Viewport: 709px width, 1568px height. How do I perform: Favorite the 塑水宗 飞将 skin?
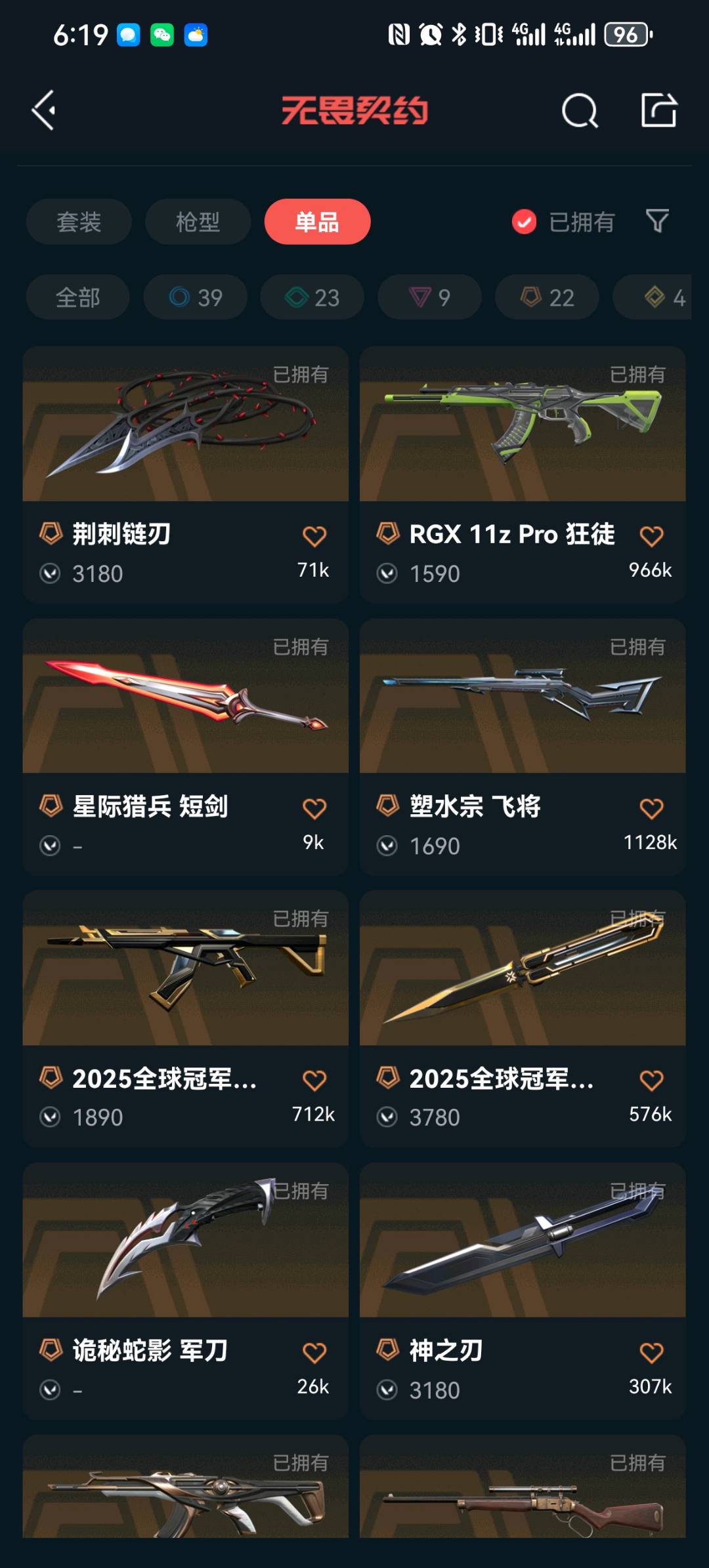pos(651,808)
